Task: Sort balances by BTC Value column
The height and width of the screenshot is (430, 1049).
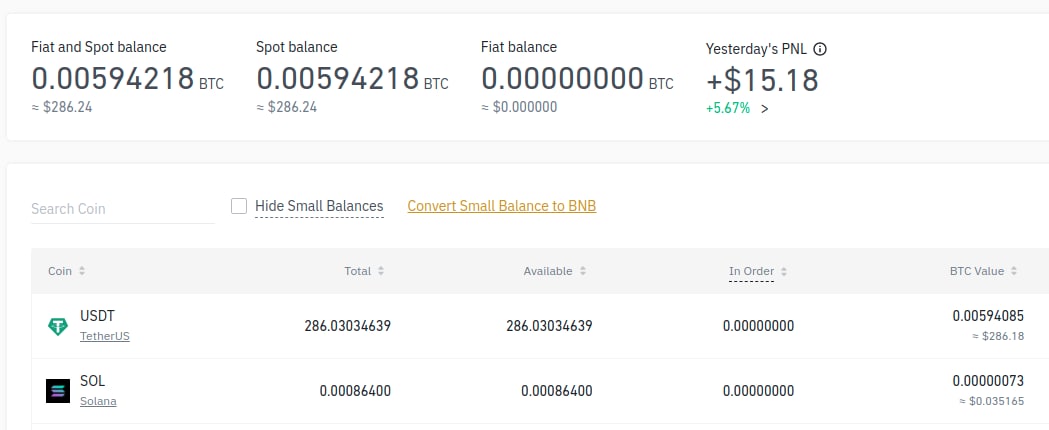Action: pos(983,271)
